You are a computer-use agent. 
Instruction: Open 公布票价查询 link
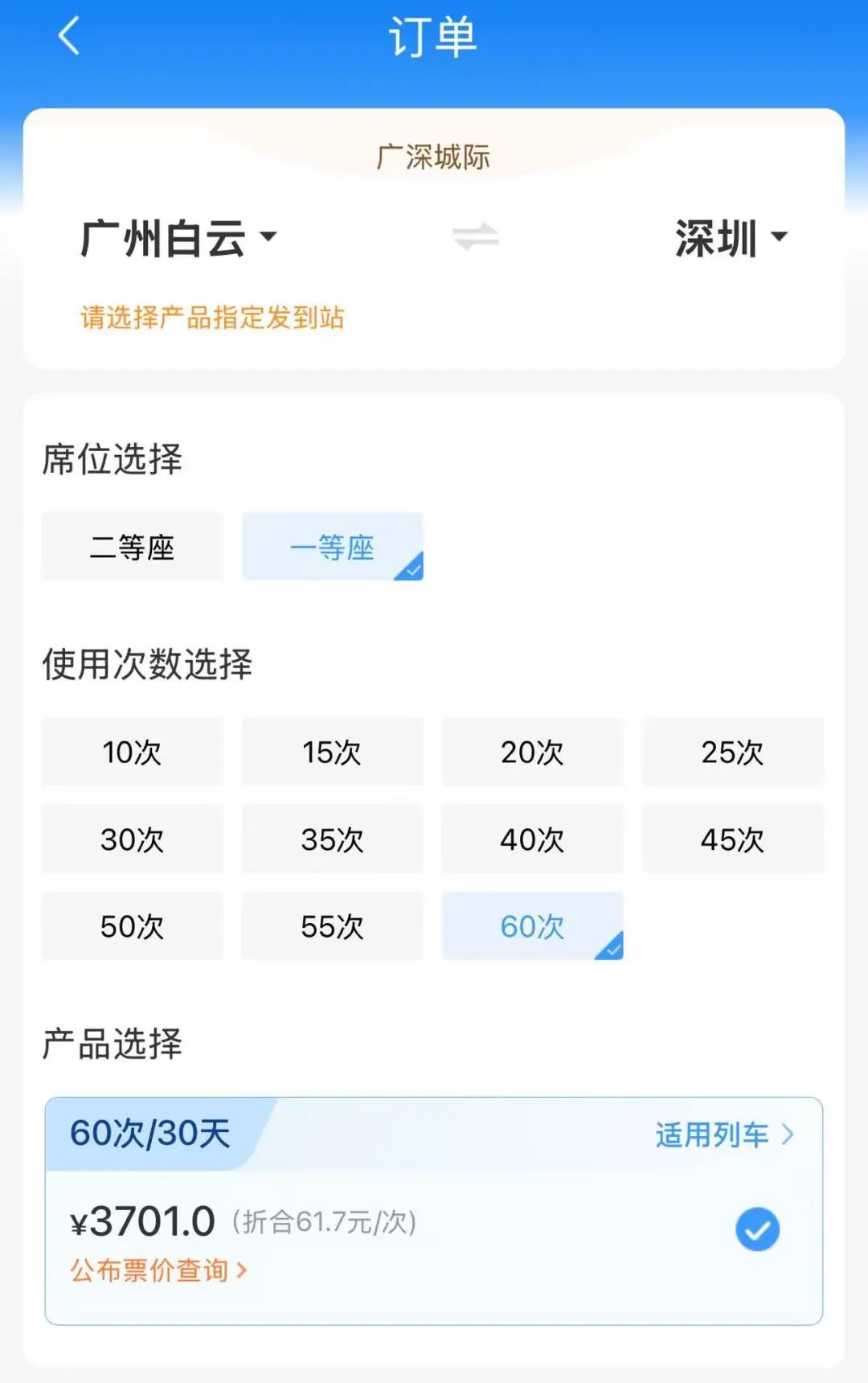pyautogui.click(x=158, y=1270)
